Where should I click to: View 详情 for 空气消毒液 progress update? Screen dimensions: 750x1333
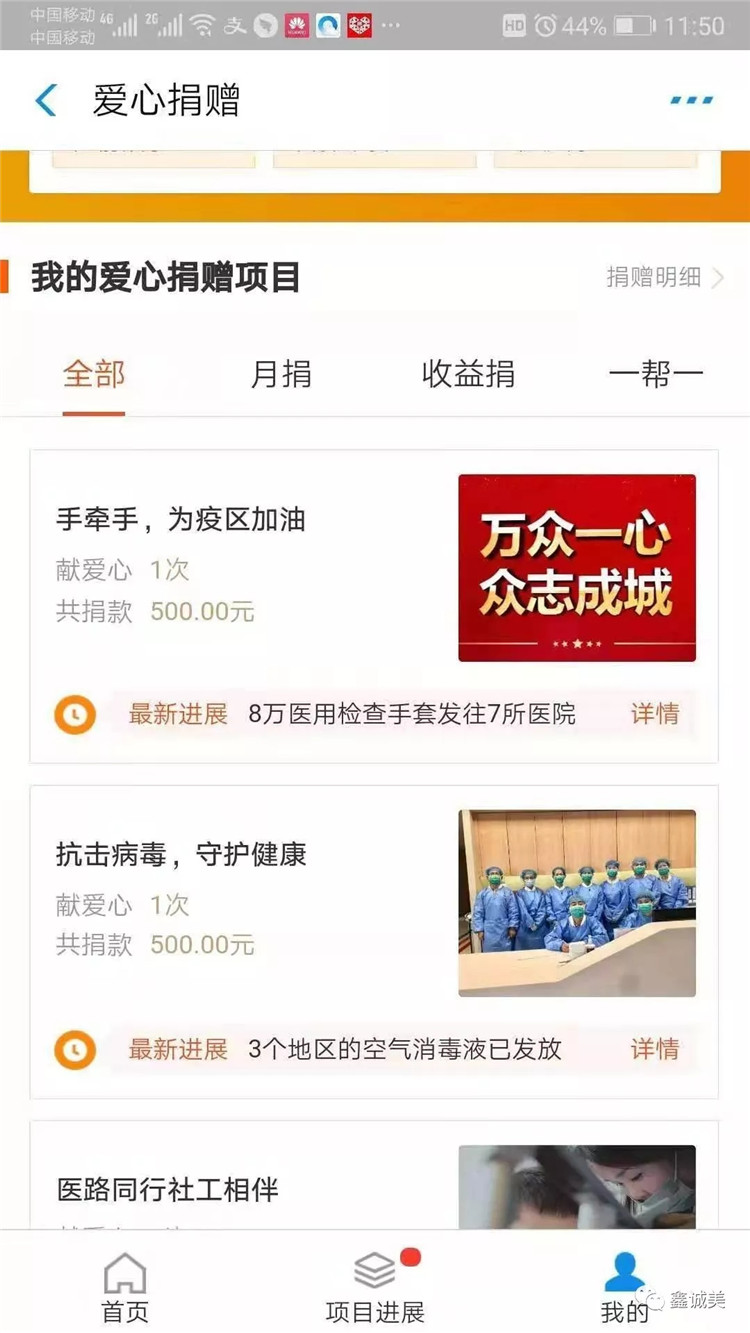tap(655, 1049)
